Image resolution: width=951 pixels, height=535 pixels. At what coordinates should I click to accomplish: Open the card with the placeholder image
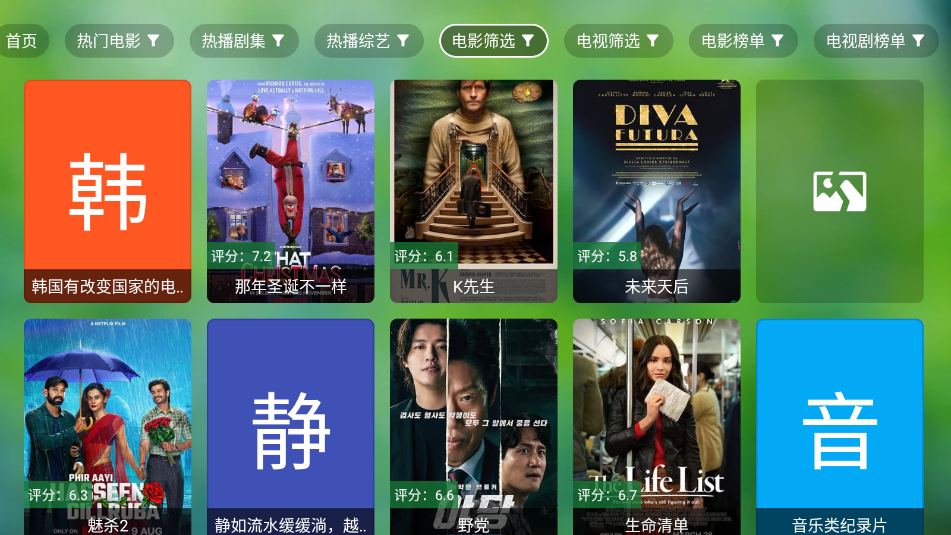(x=839, y=191)
